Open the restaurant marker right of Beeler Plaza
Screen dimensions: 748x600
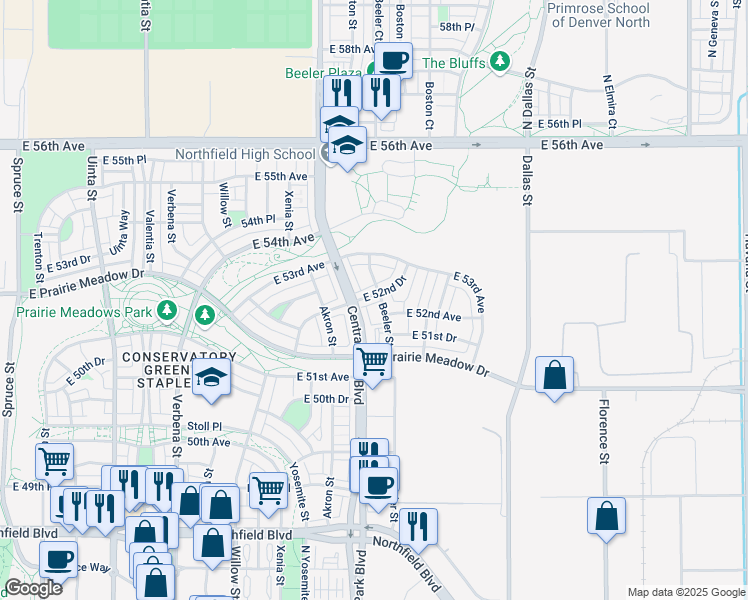pos(381,93)
